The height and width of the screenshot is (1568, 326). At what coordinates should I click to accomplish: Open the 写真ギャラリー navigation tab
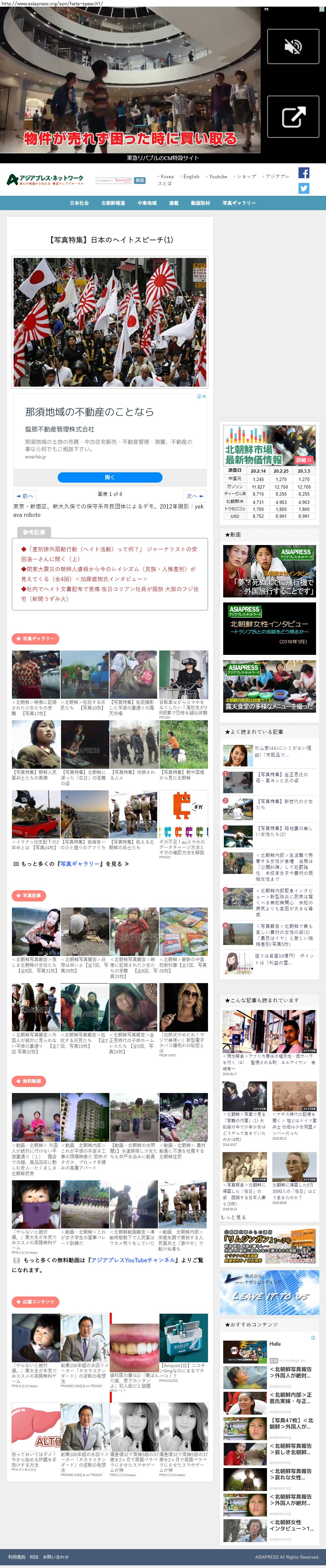pos(239,203)
